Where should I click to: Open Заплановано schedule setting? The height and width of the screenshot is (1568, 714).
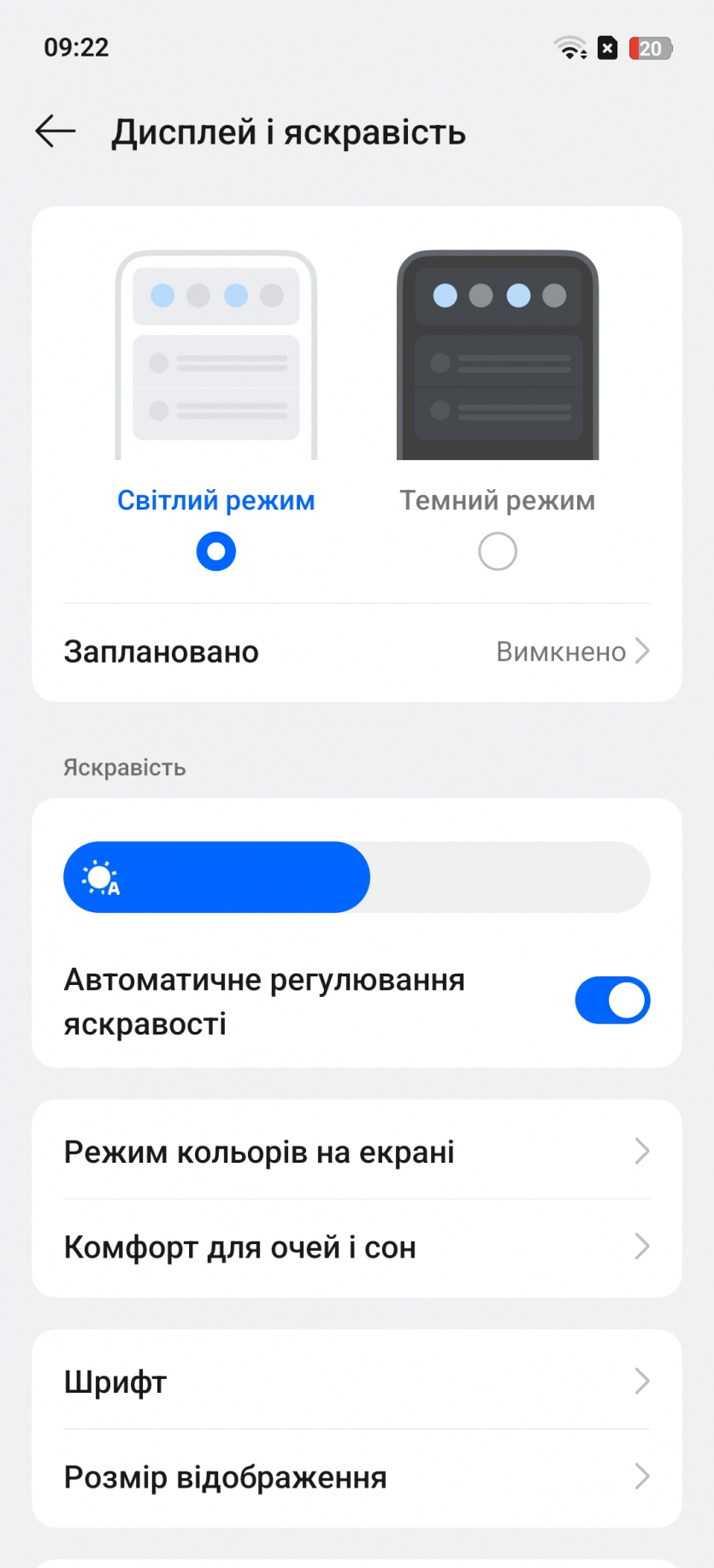[357, 652]
